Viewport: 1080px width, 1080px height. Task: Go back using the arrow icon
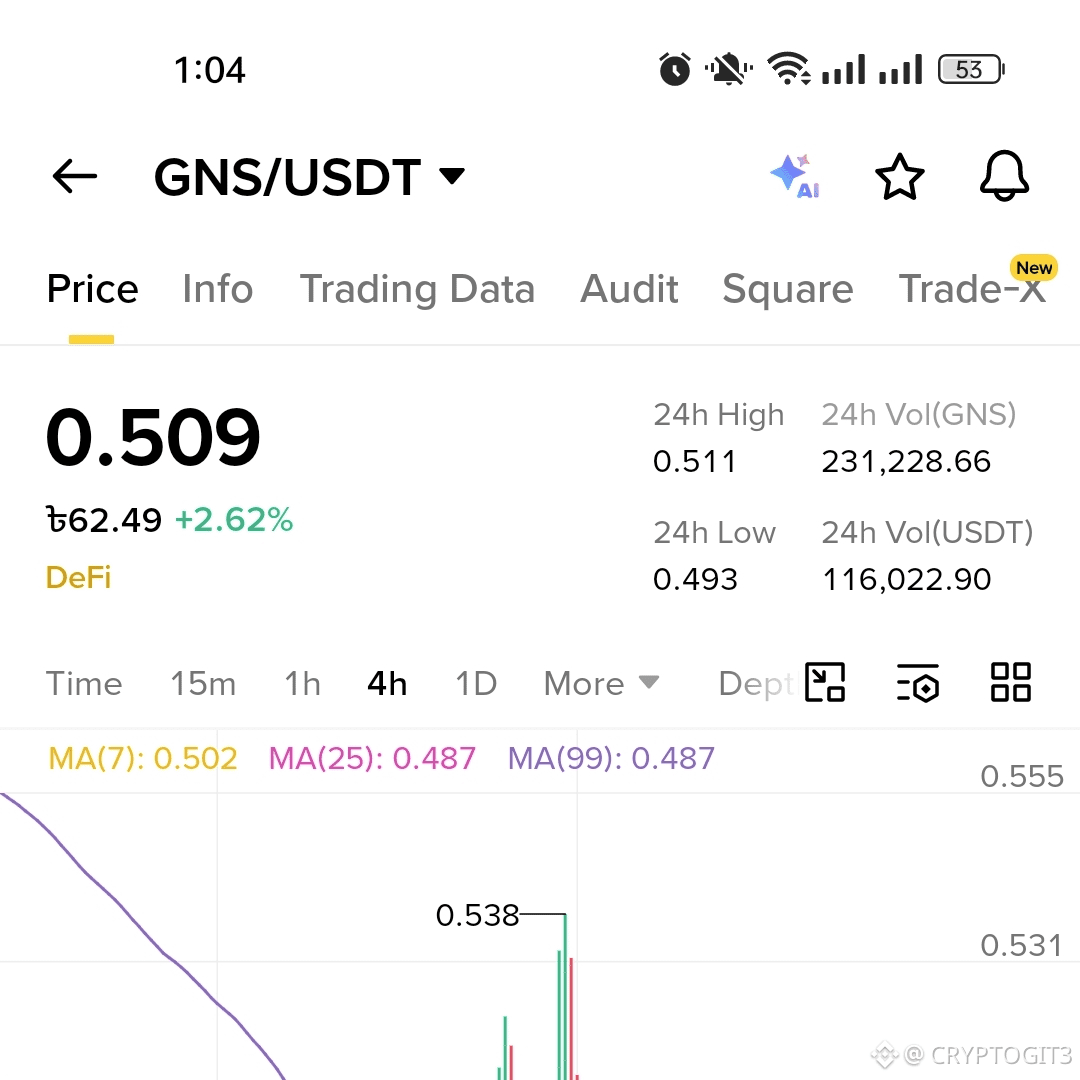(74, 176)
